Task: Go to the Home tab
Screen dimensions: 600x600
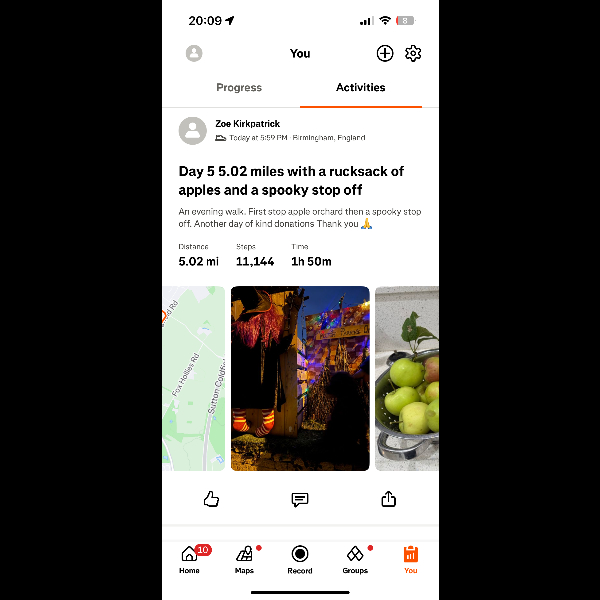Action: [189, 559]
